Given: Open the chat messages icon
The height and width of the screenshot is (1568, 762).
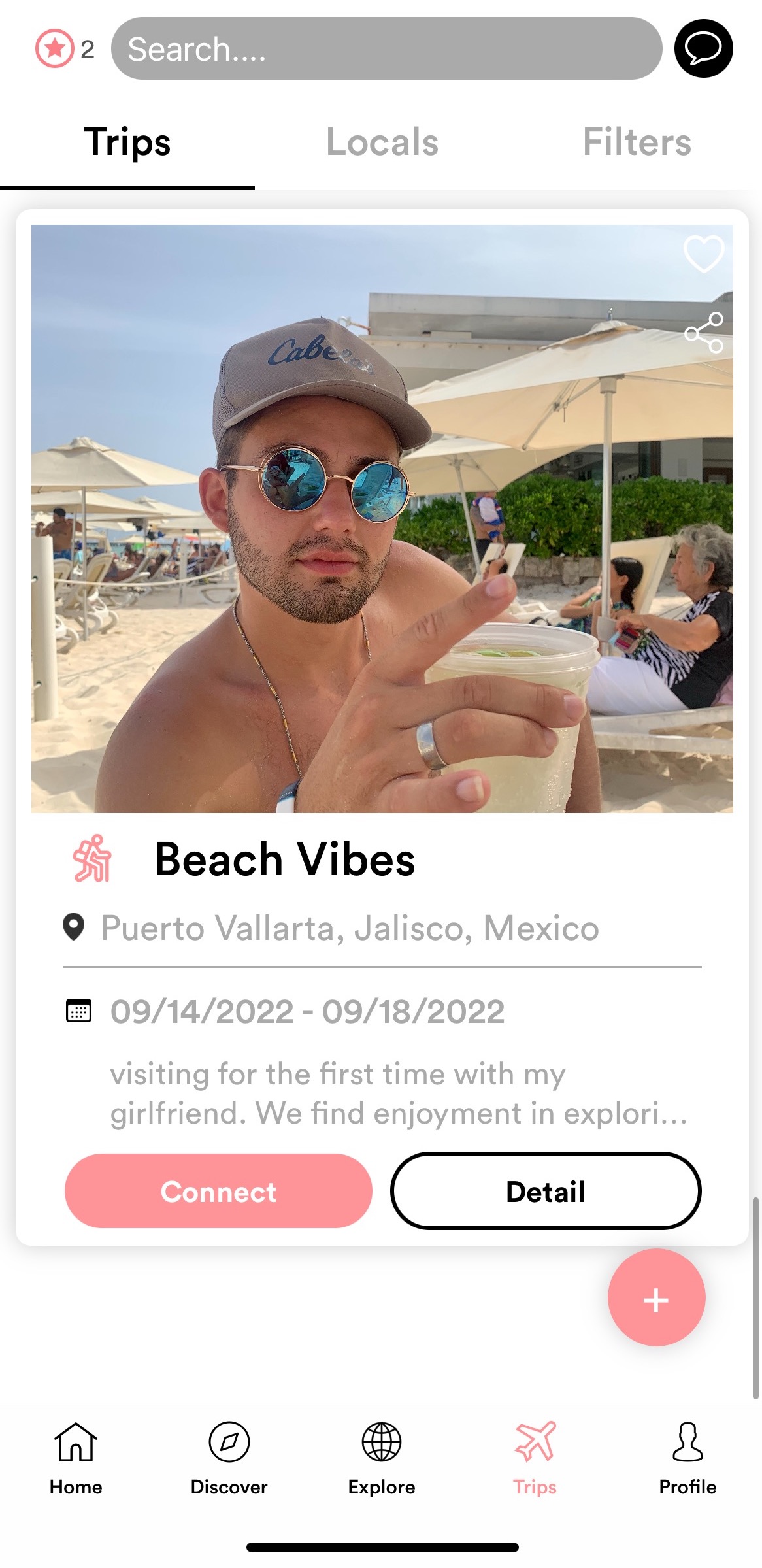Looking at the screenshot, I should [704, 49].
